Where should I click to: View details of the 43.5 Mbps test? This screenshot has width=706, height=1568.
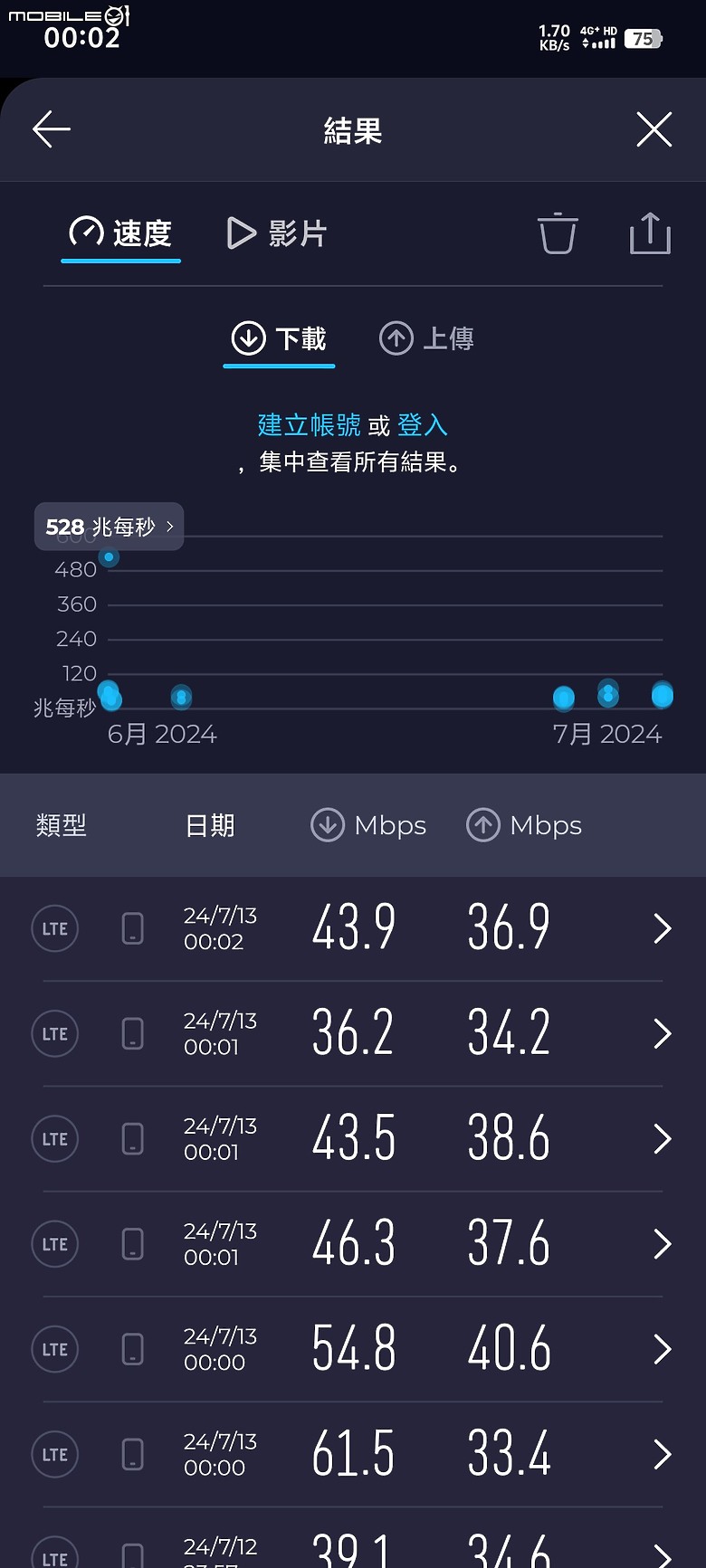point(353,1139)
